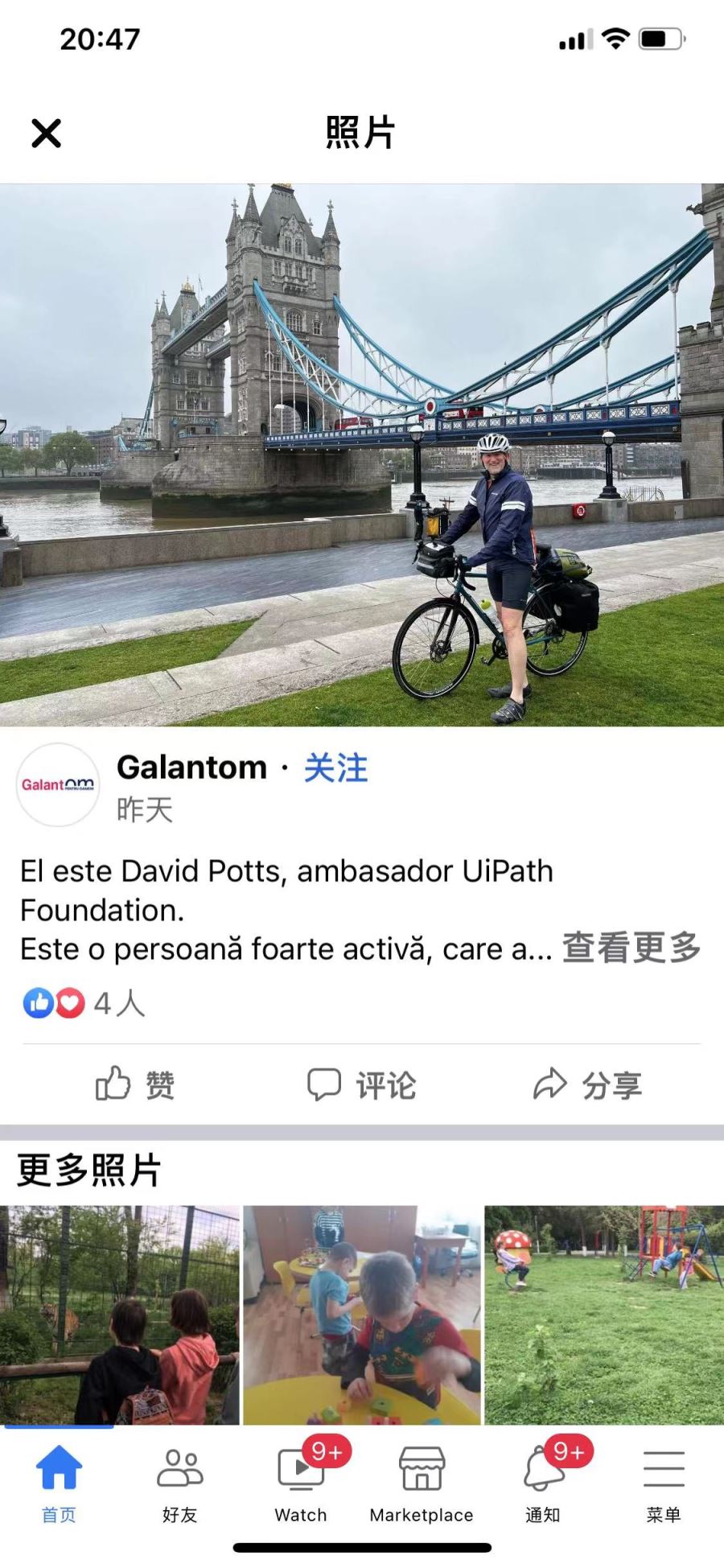
Task: Open the Tower Bridge cyclist photo
Action: point(362,455)
